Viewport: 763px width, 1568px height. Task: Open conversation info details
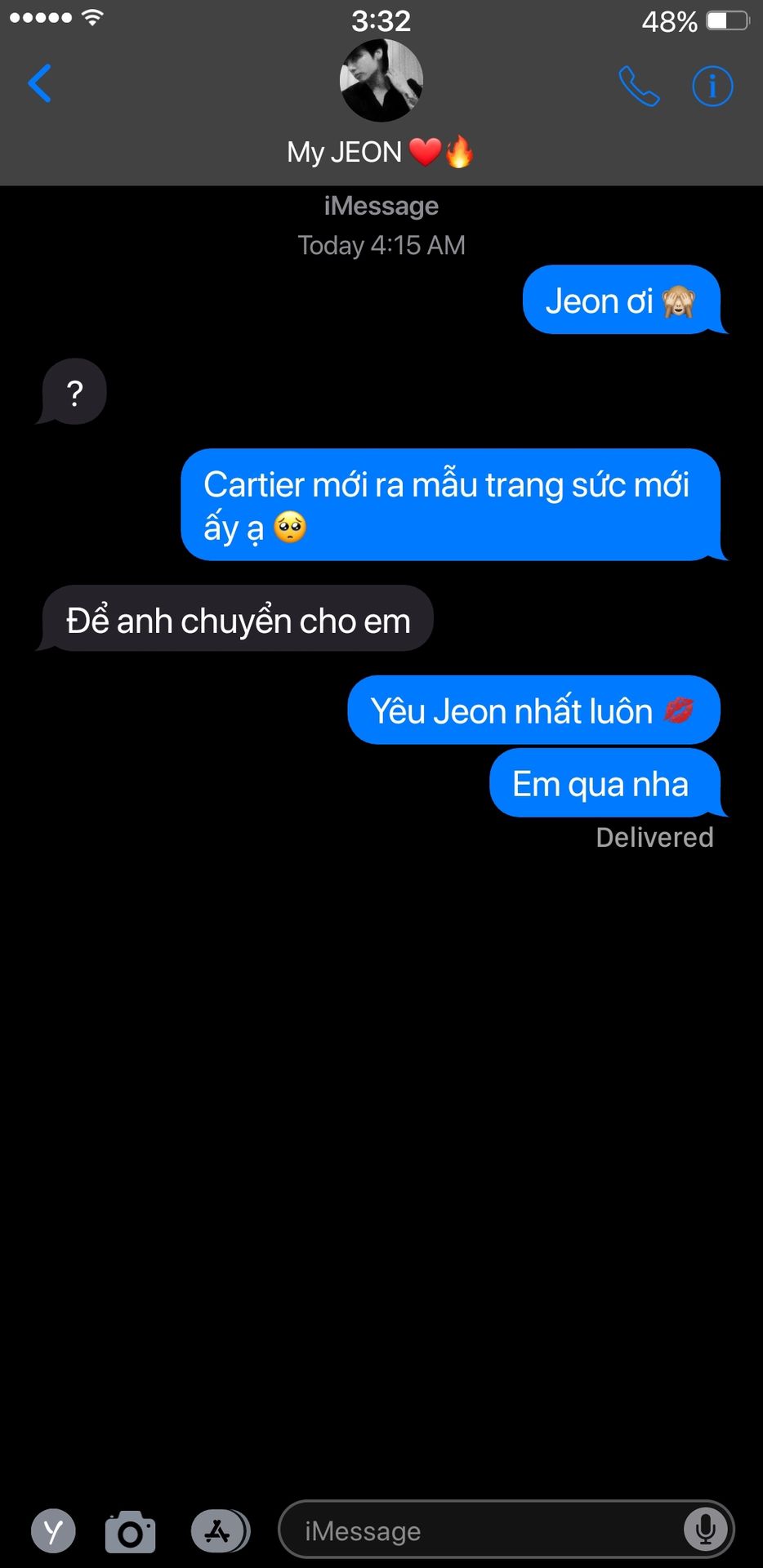click(712, 86)
